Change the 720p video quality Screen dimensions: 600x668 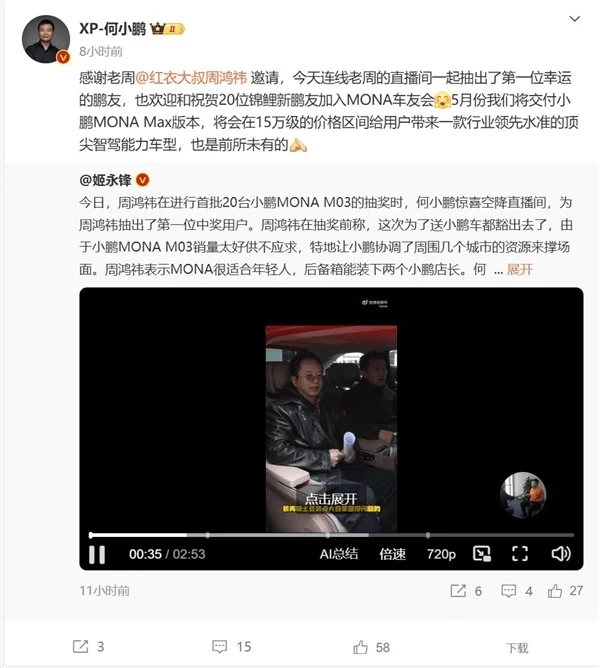441,553
